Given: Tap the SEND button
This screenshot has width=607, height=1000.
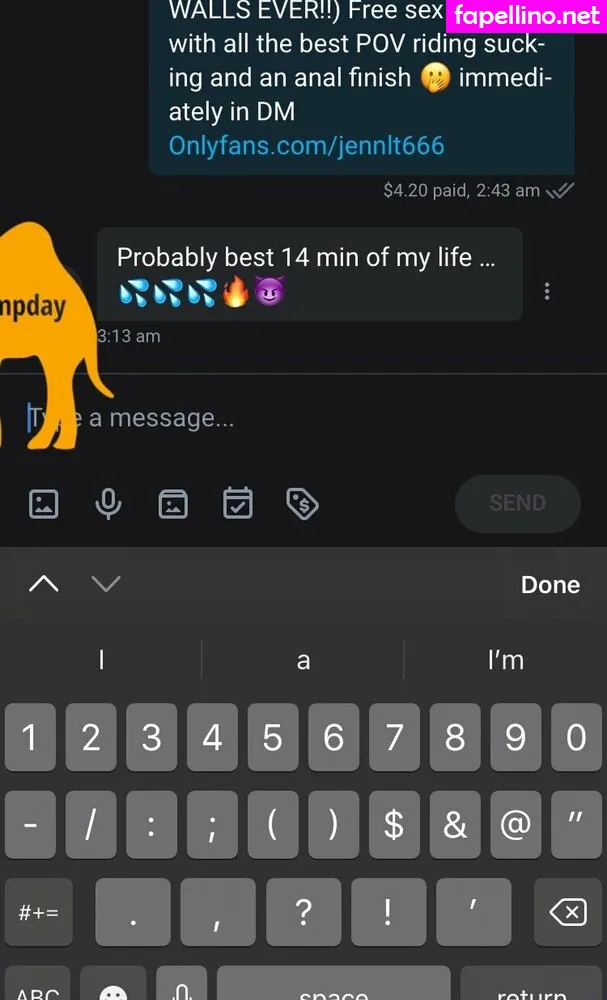Looking at the screenshot, I should pos(517,503).
